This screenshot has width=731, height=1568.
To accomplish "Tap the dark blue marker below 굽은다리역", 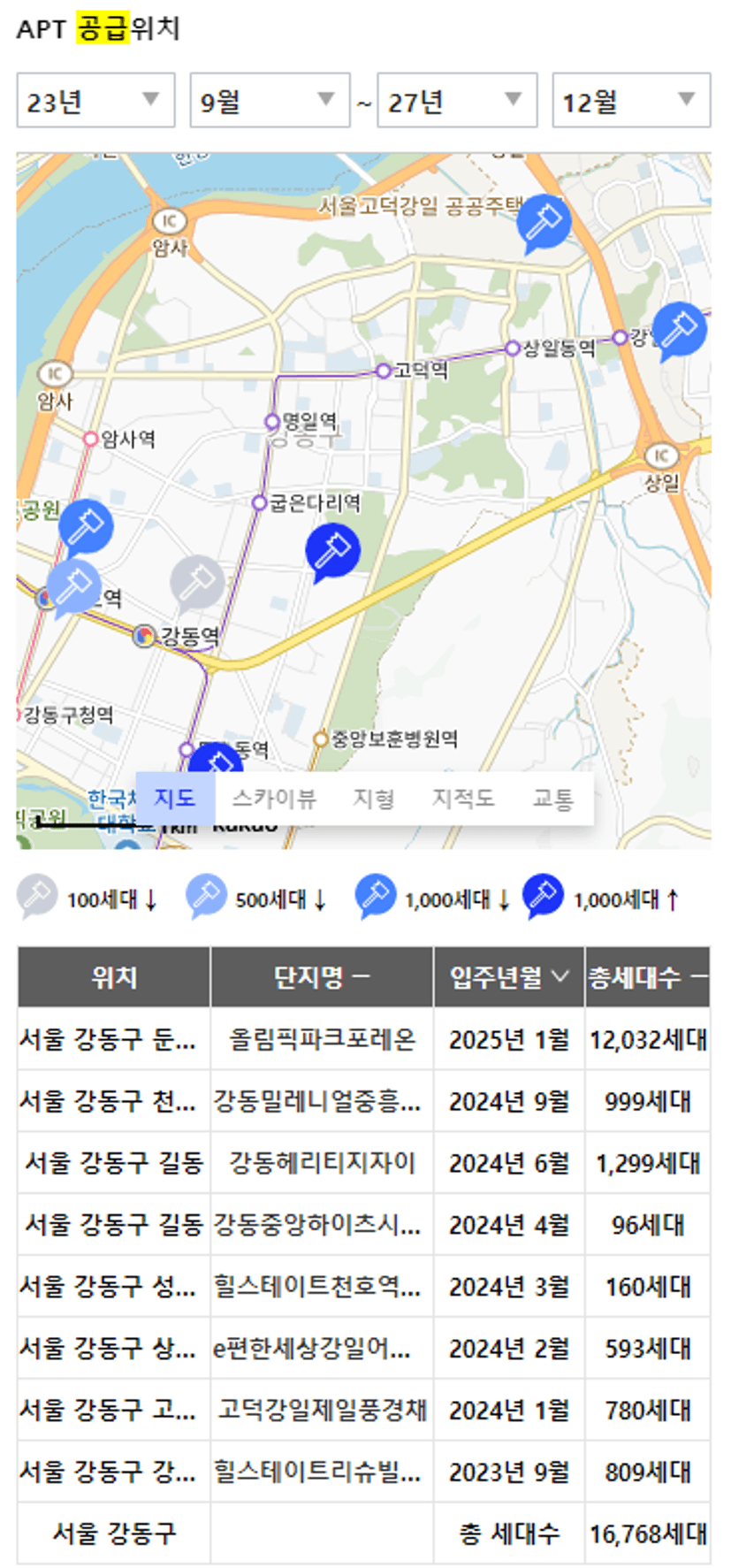I will tap(332, 552).
